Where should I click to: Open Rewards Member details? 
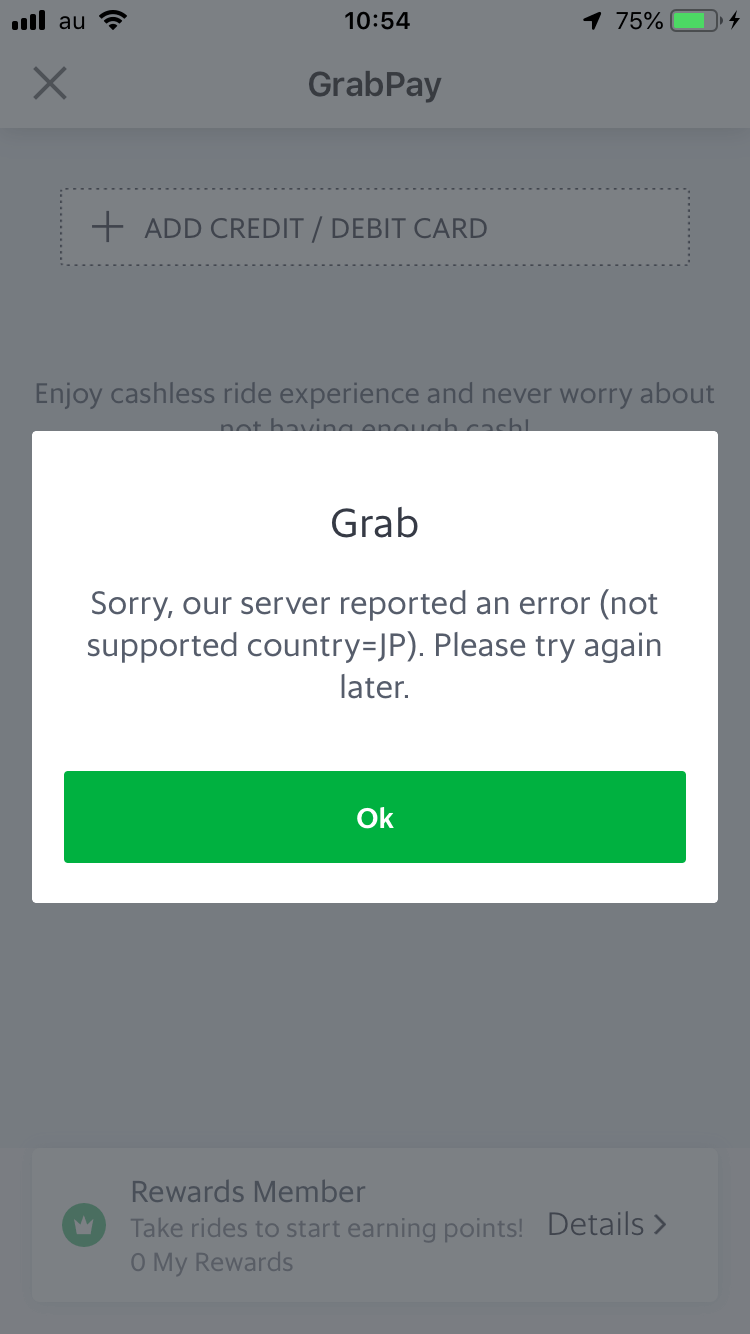[x=606, y=1224]
